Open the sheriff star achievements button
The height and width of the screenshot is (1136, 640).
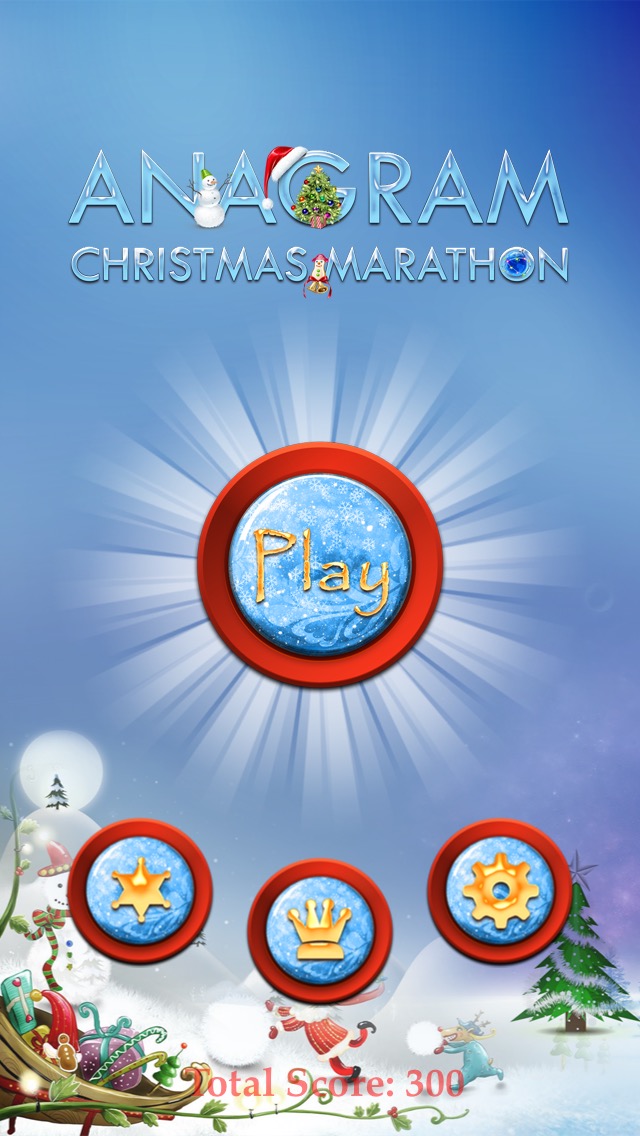pyautogui.click(x=140, y=890)
